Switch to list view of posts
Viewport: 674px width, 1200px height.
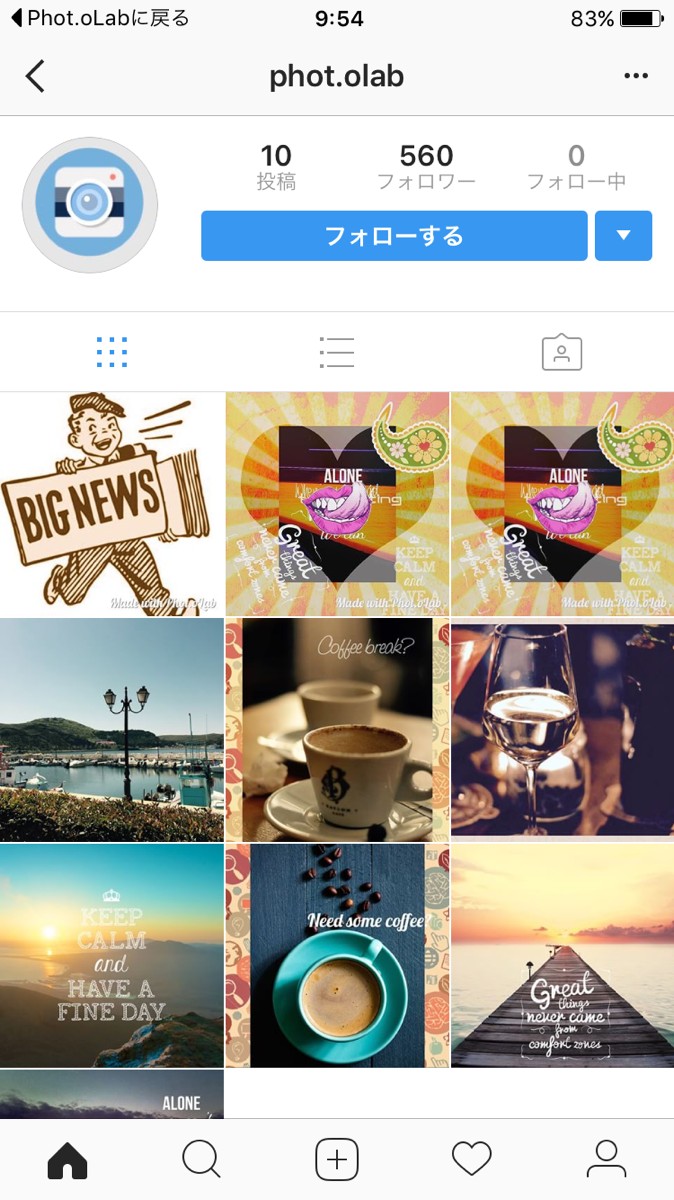(x=337, y=352)
